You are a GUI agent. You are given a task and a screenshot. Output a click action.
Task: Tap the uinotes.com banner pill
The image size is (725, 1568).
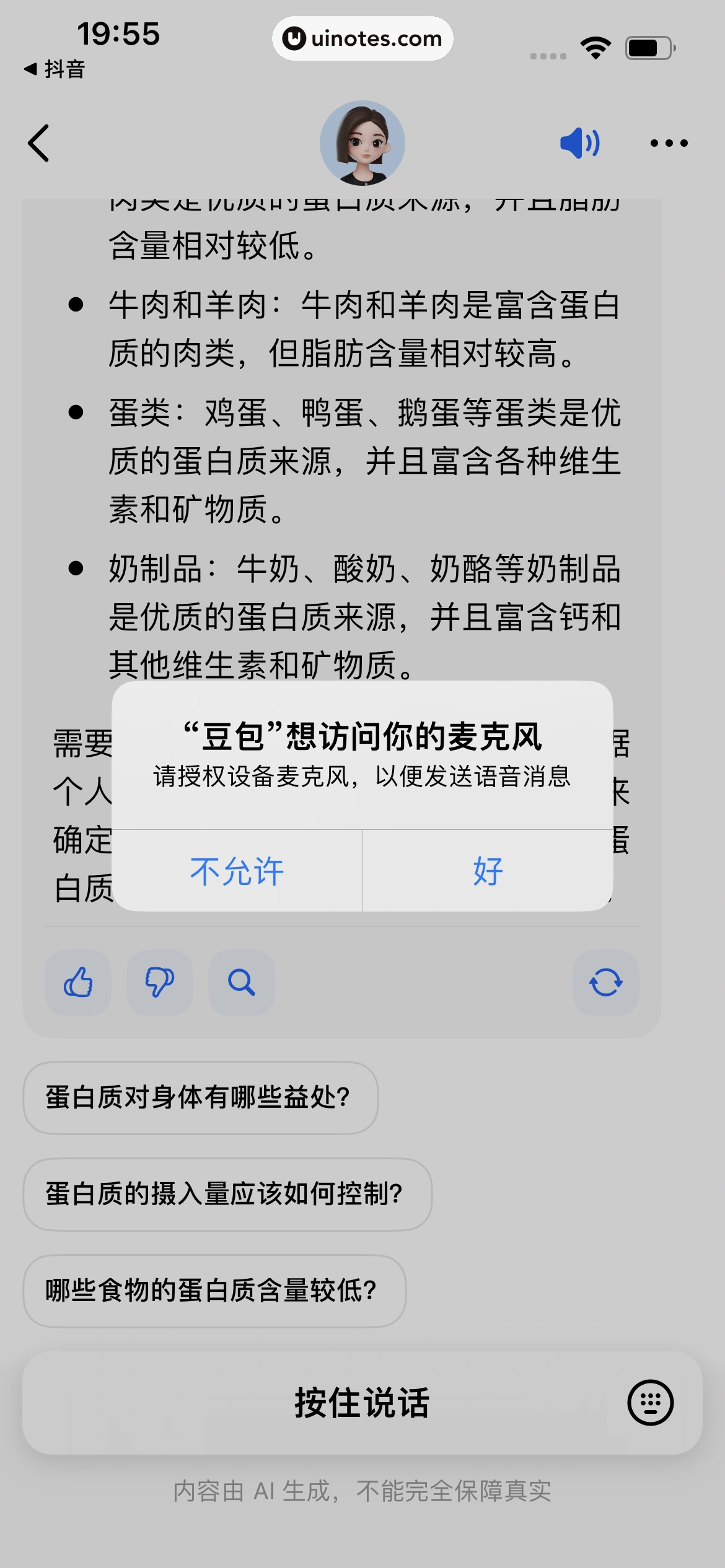coord(362,38)
